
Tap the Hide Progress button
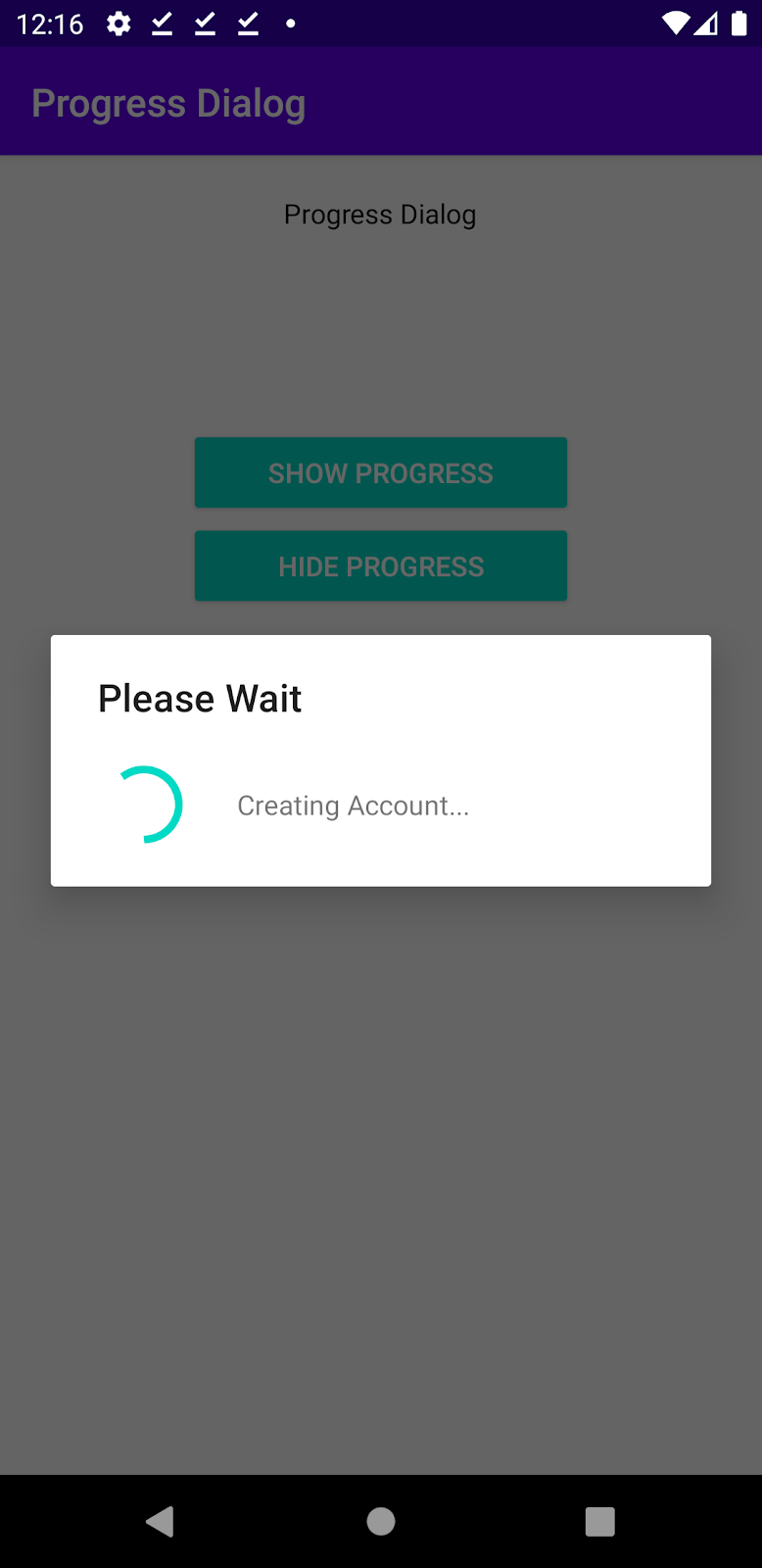(x=381, y=565)
